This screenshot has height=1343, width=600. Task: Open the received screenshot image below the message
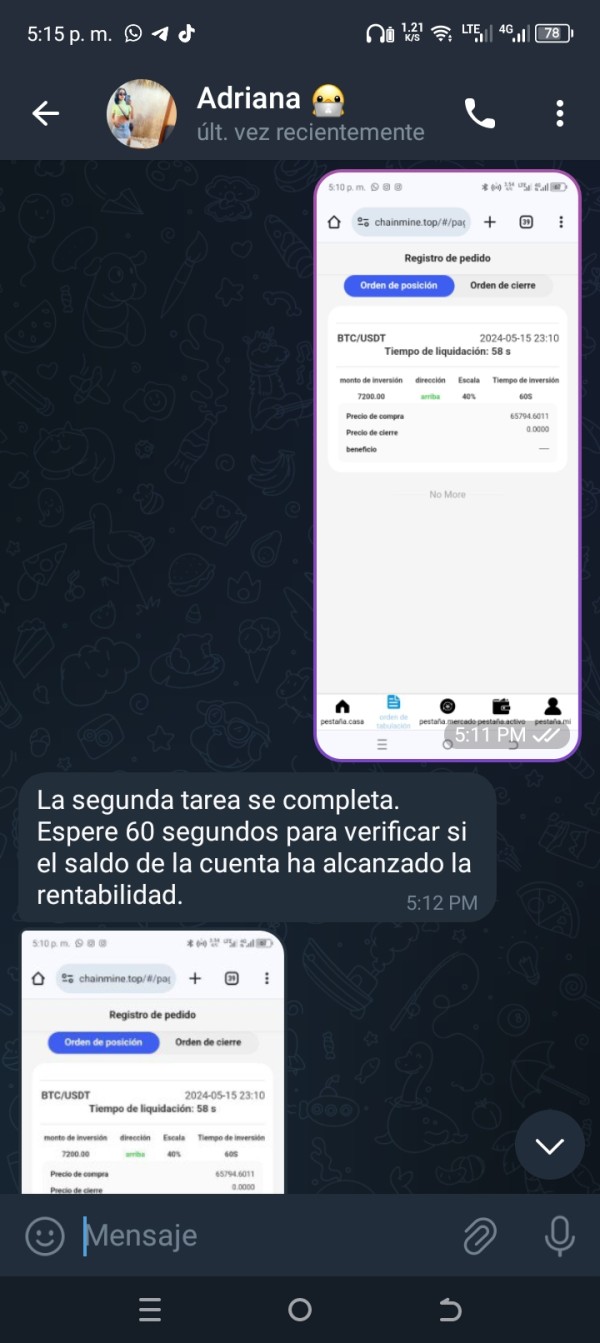(153, 1062)
